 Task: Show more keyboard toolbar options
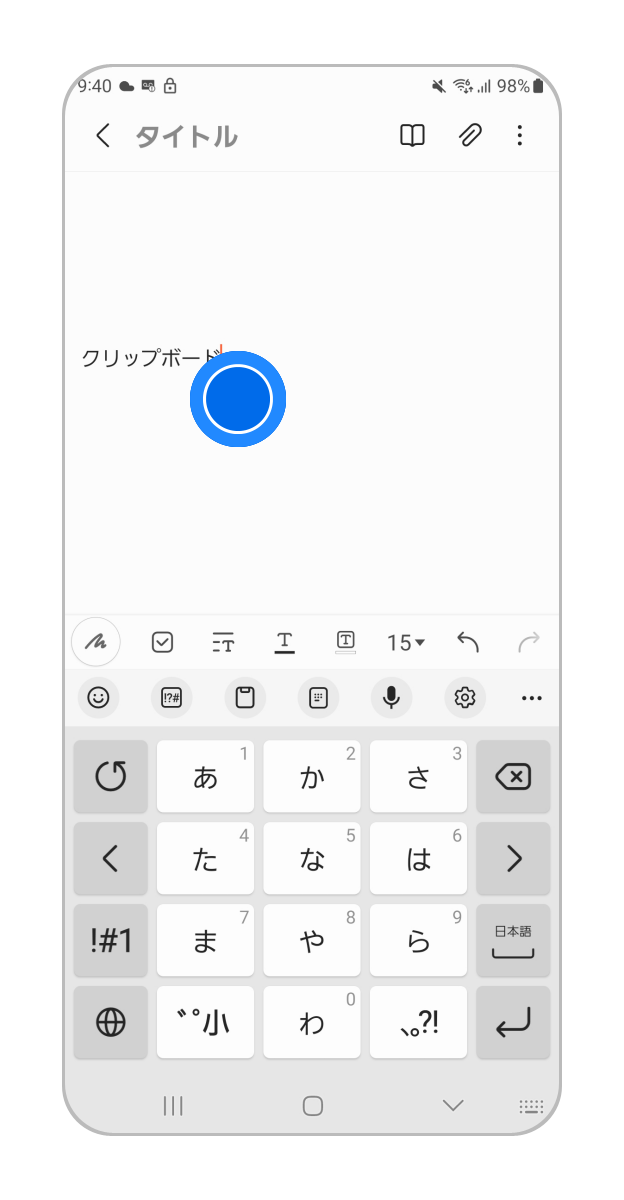point(531,698)
